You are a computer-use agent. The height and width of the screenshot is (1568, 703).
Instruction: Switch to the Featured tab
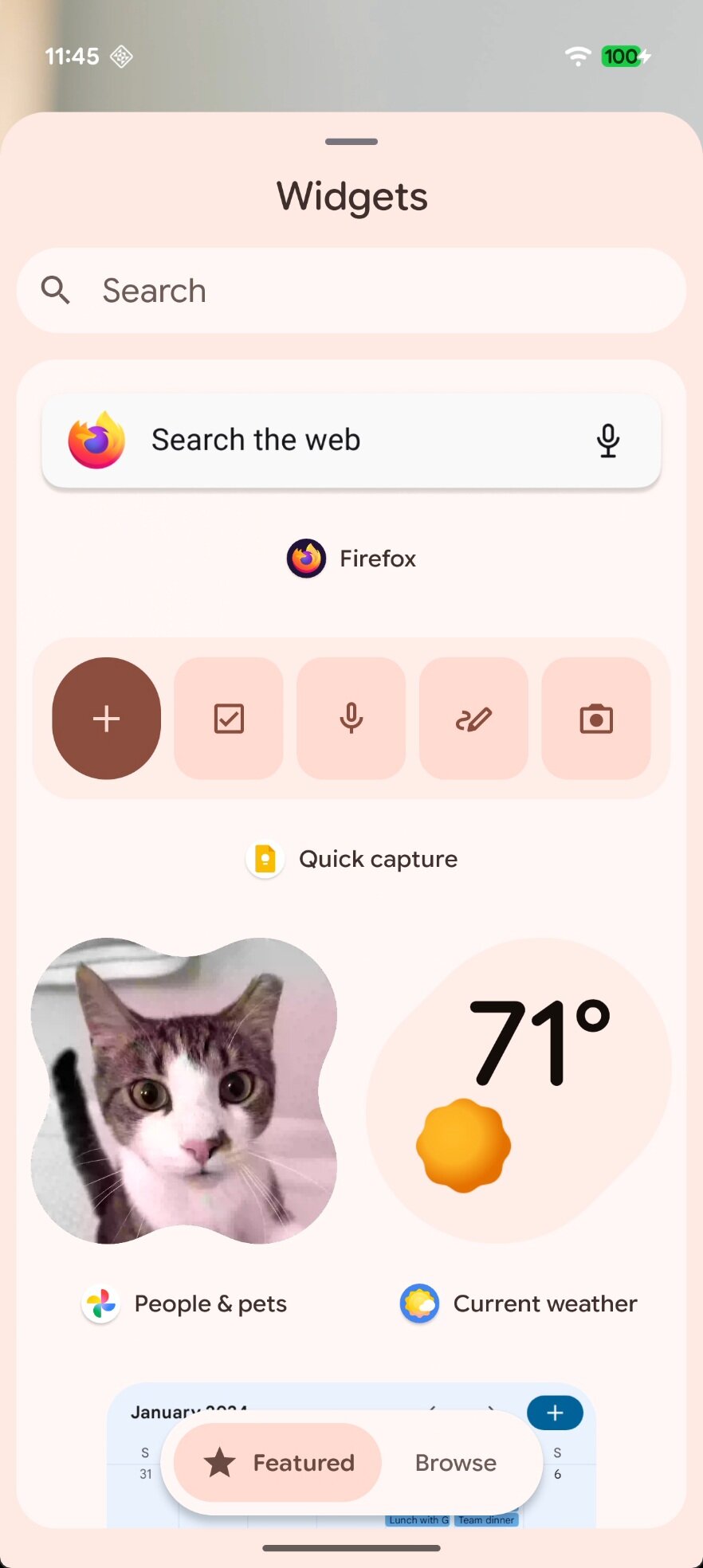coord(278,1463)
